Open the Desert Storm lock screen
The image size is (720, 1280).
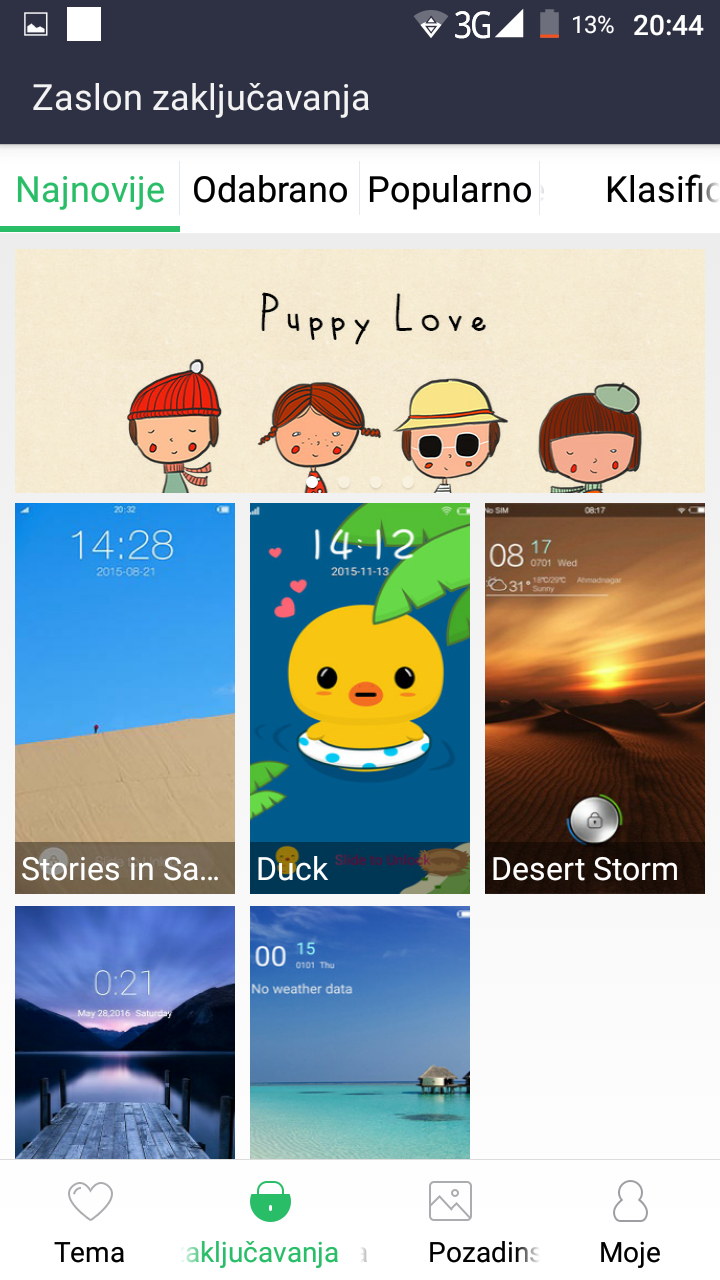[x=595, y=698]
